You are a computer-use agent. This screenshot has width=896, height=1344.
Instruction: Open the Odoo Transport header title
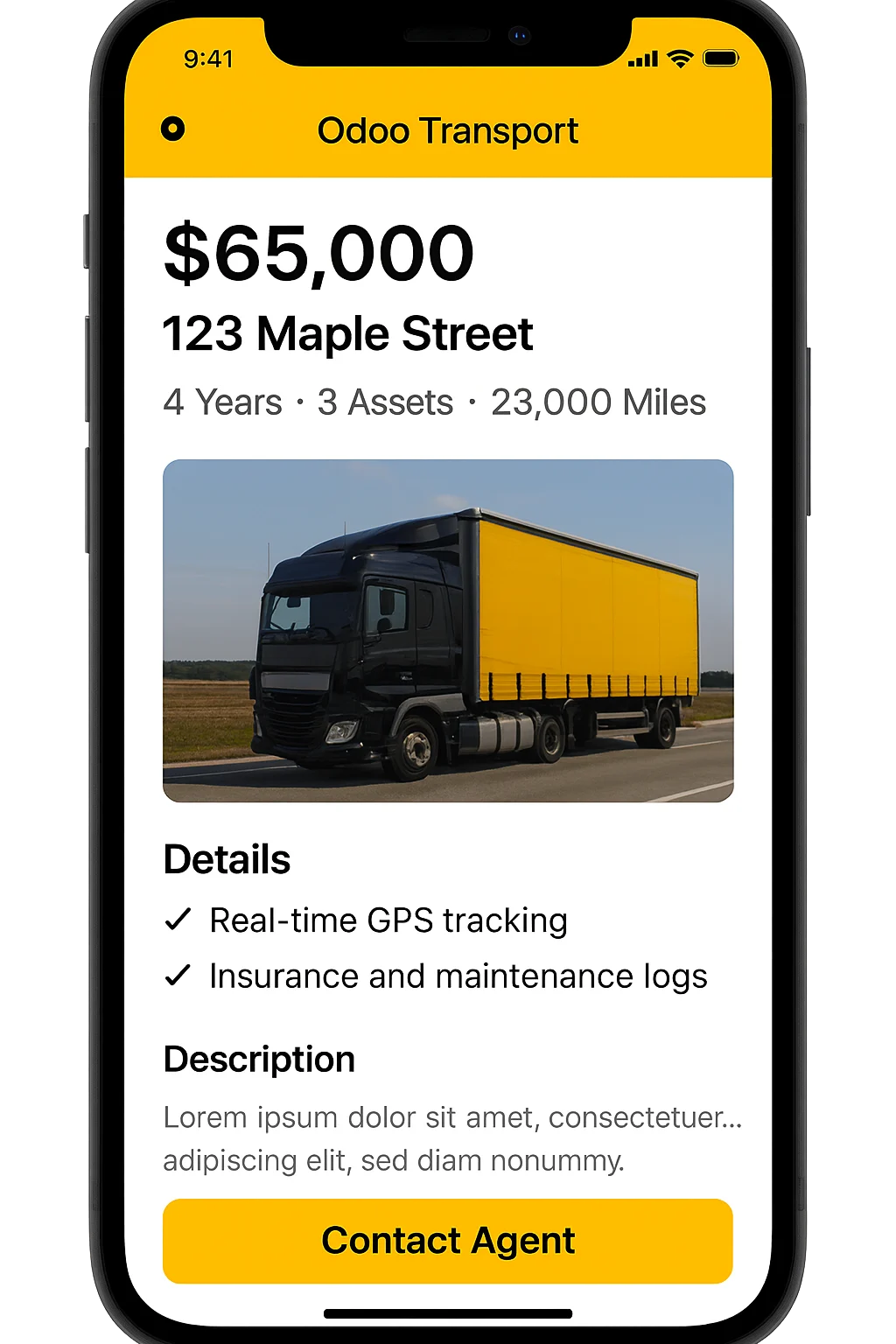click(447, 130)
